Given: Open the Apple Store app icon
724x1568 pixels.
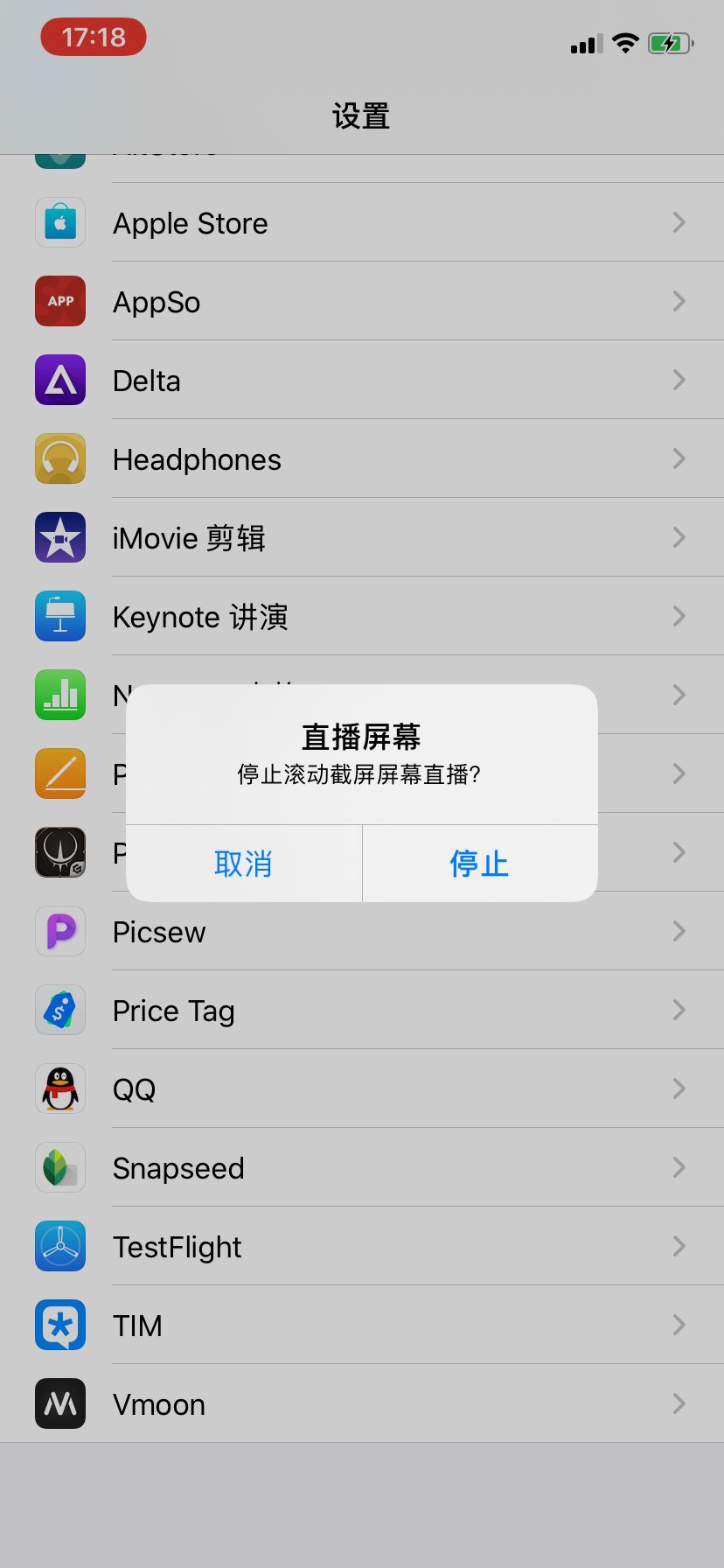Looking at the screenshot, I should [x=59, y=222].
